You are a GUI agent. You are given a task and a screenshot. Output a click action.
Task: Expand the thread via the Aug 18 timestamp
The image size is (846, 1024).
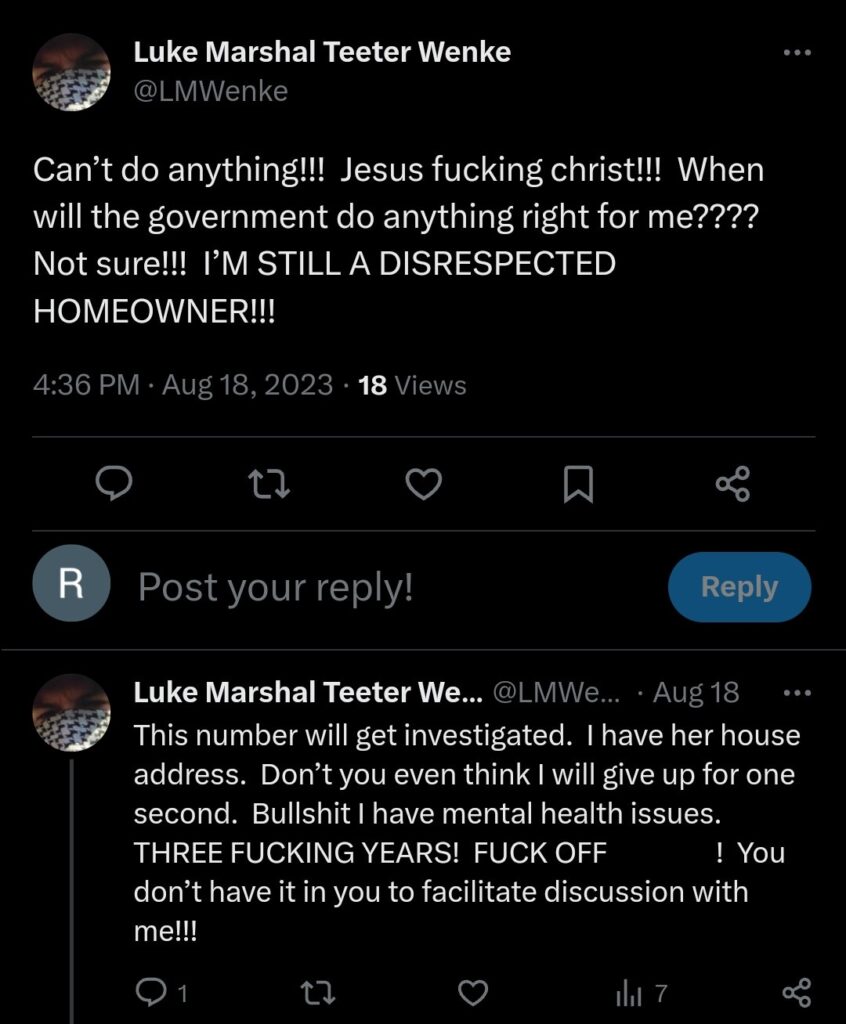(697, 691)
